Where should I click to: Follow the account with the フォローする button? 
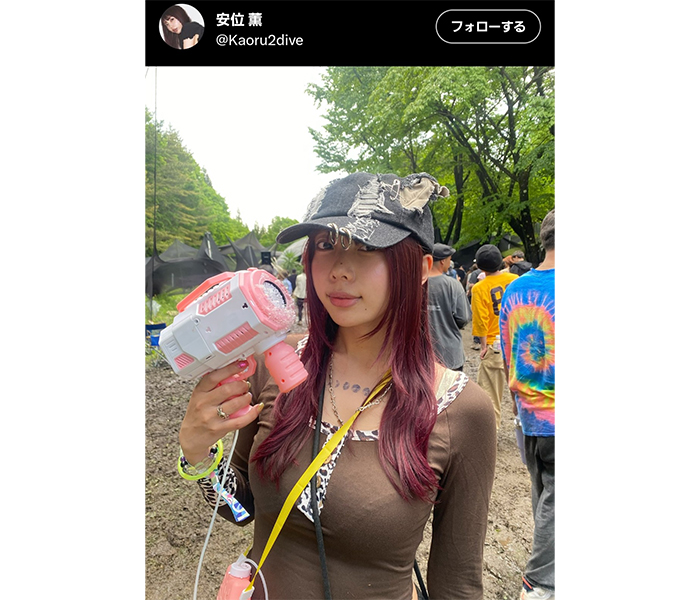(488, 27)
